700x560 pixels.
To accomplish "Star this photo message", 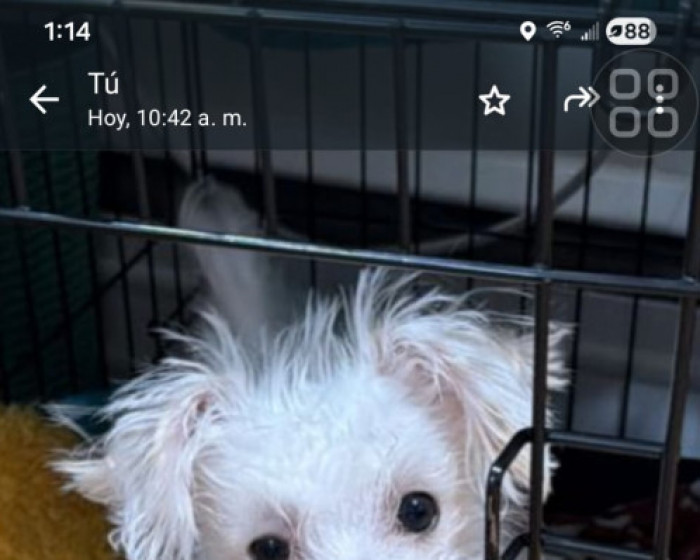I will pyautogui.click(x=494, y=100).
